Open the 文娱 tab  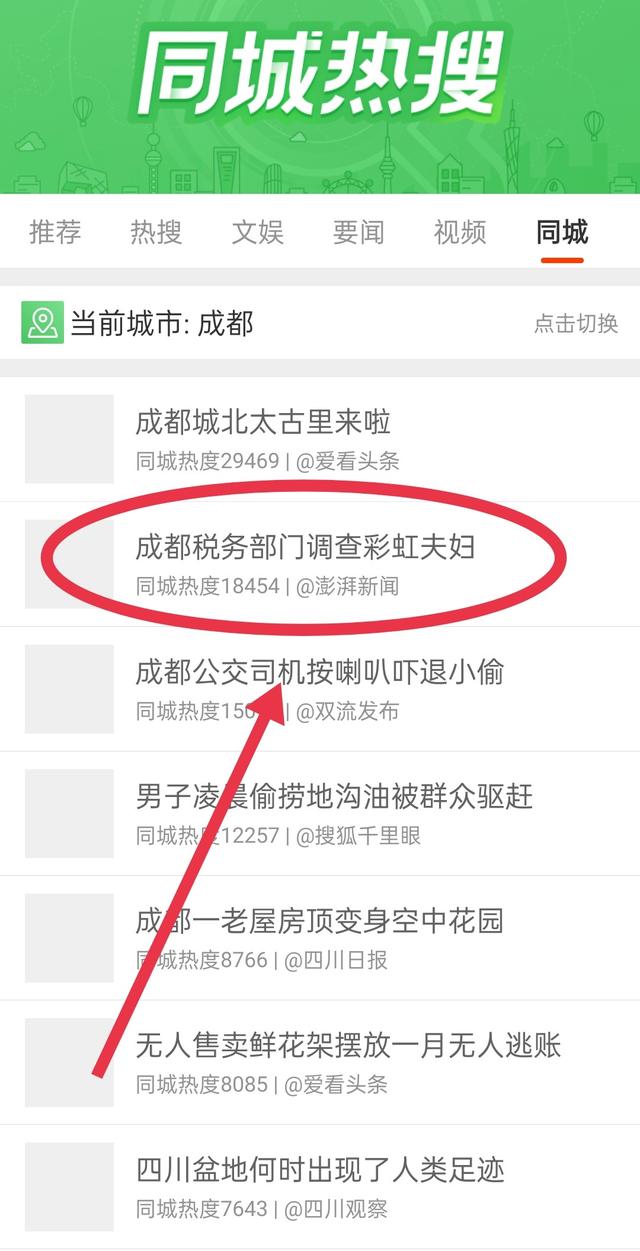coord(258,232)
